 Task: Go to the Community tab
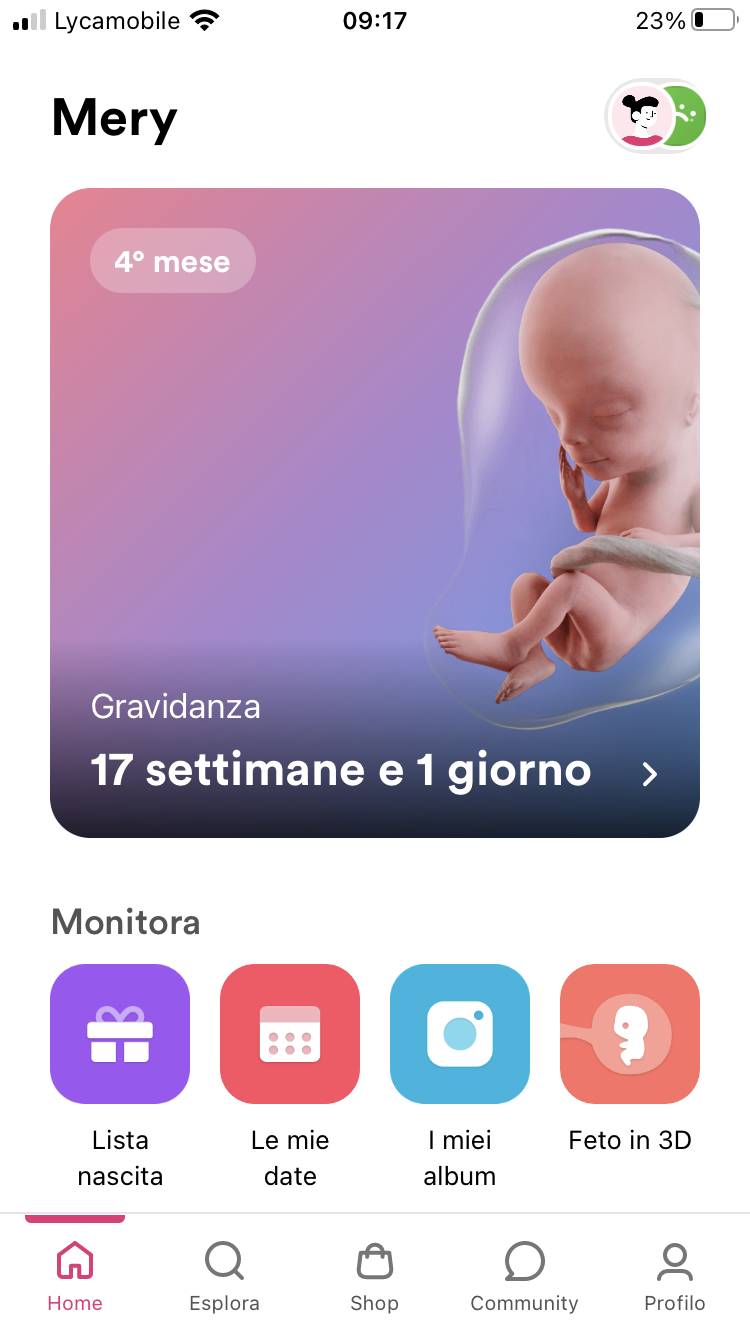coord(524,1275)
